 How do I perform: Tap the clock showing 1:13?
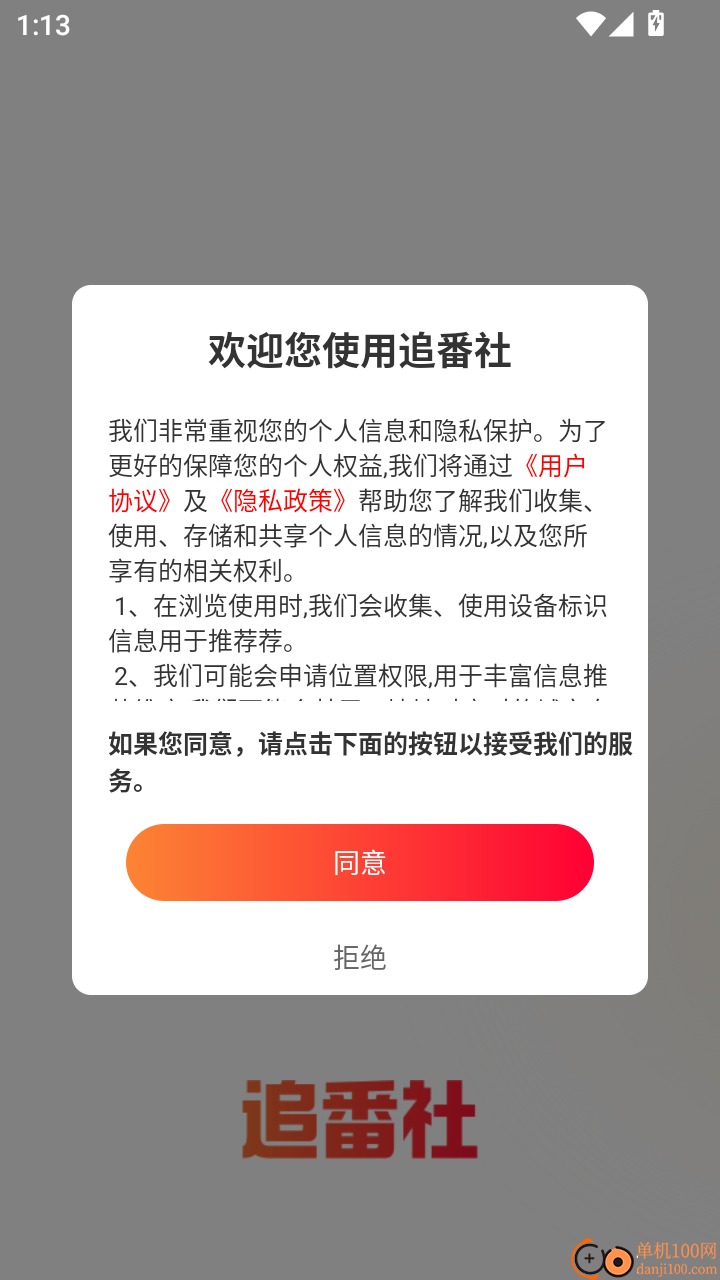tap(43, 24)
